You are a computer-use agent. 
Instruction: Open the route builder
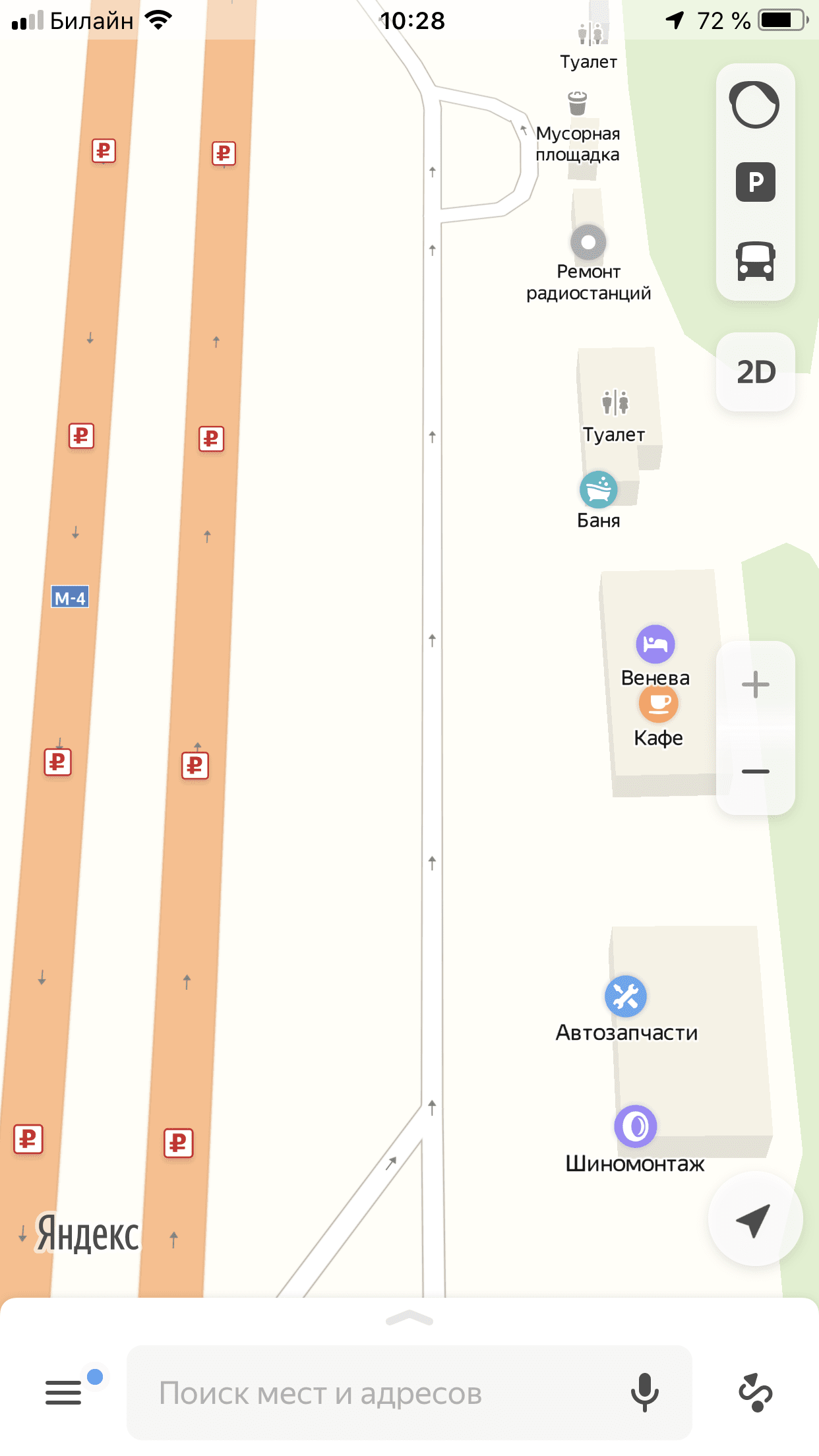tap(756, 1393)
